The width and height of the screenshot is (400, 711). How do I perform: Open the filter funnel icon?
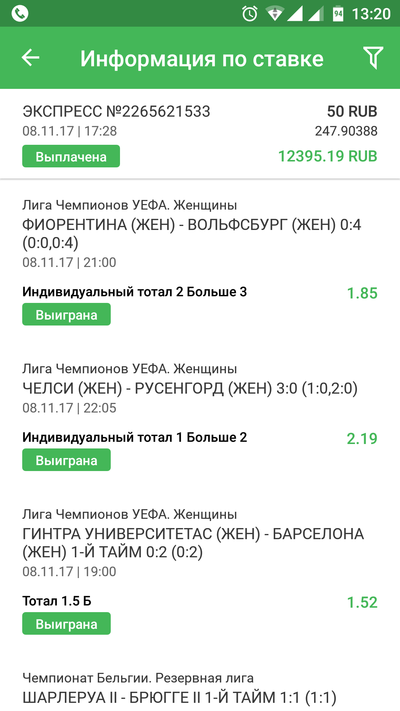click(x=373, y=58)
